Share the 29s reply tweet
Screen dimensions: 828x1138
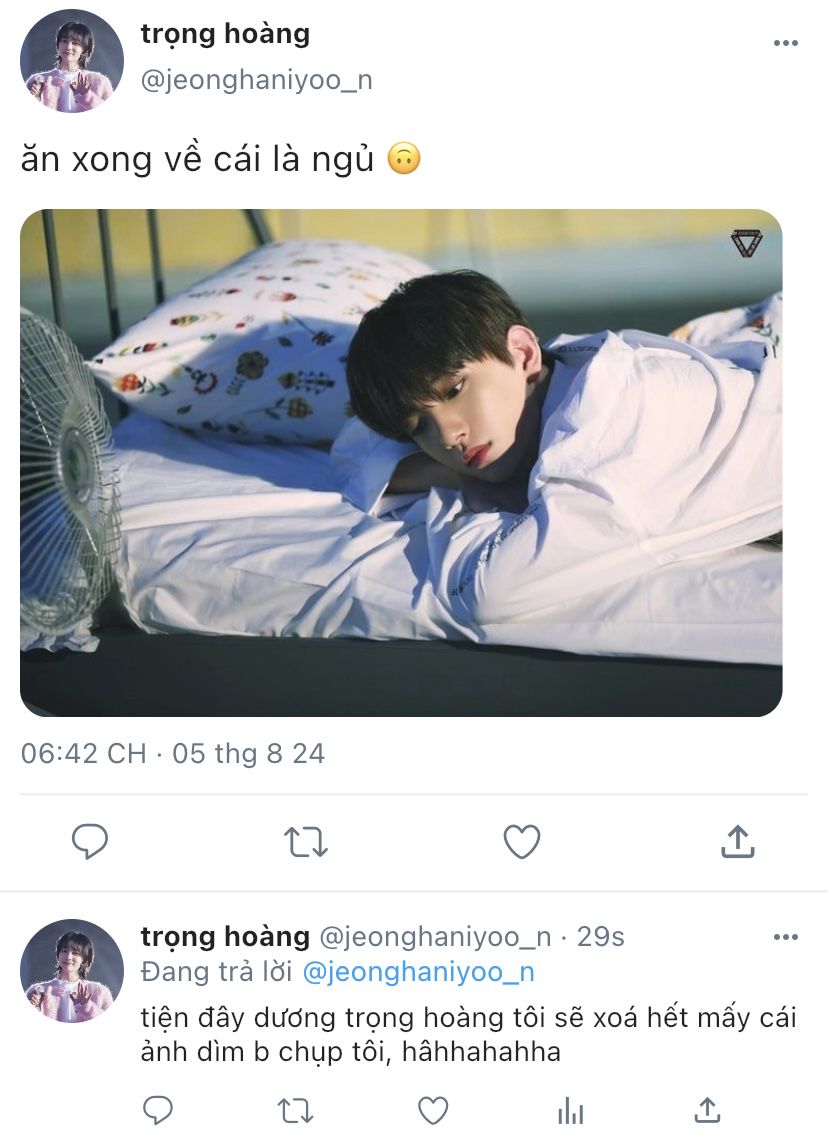tap(707, 1110)
